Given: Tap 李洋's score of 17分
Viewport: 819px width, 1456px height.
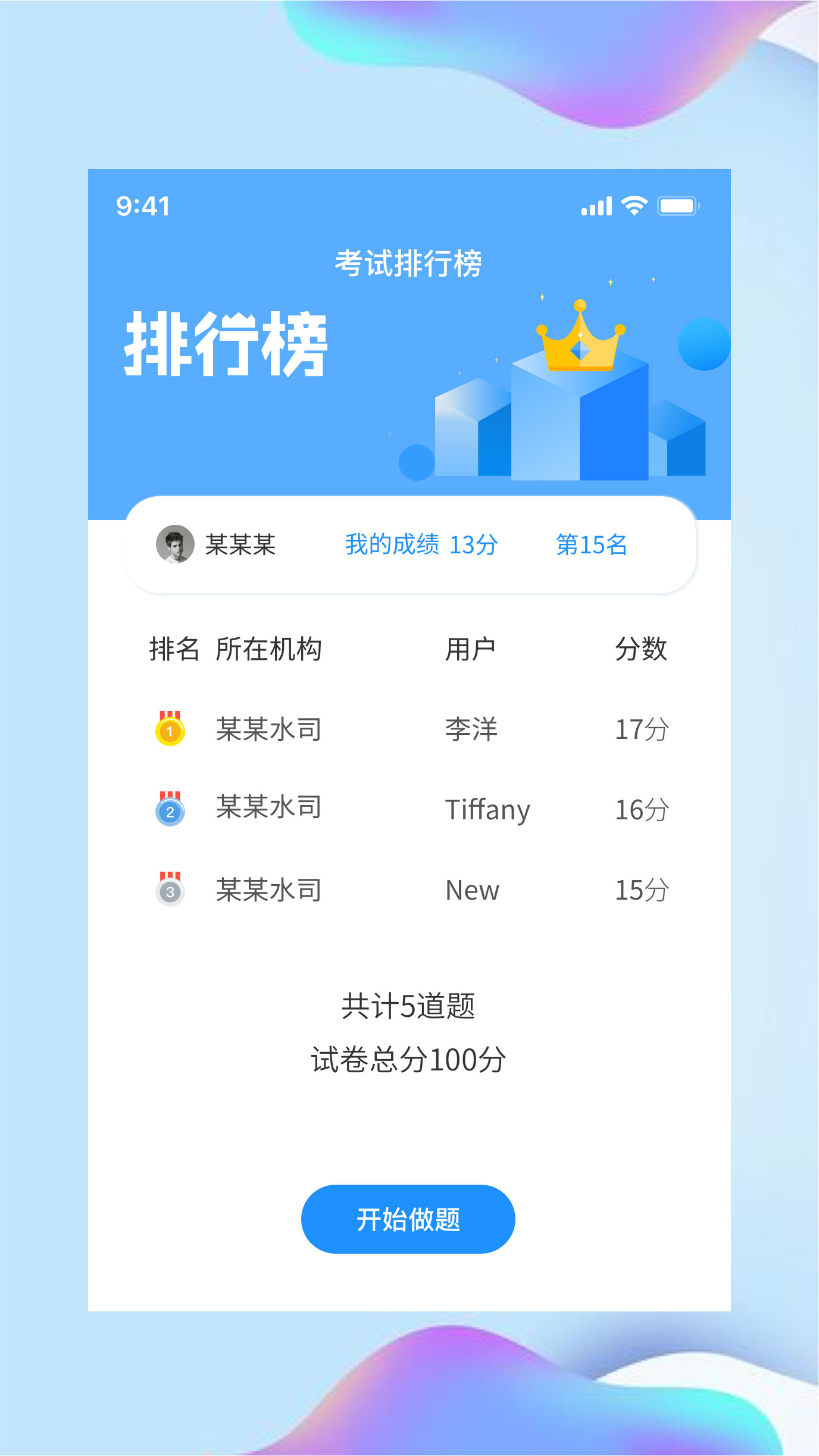Looking at the screenshot, I should click(x=642, y=729).
